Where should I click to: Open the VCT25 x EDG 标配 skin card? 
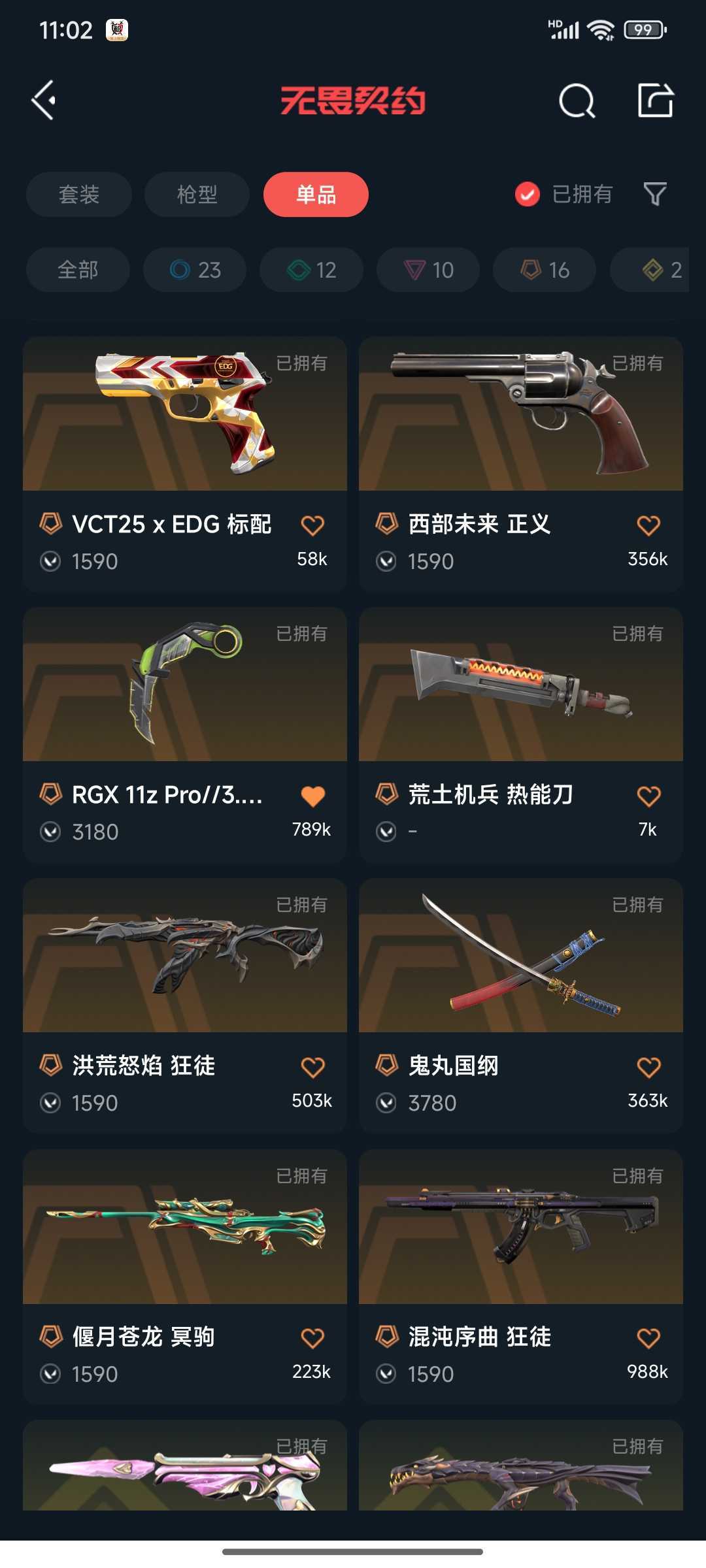point(185,465)
